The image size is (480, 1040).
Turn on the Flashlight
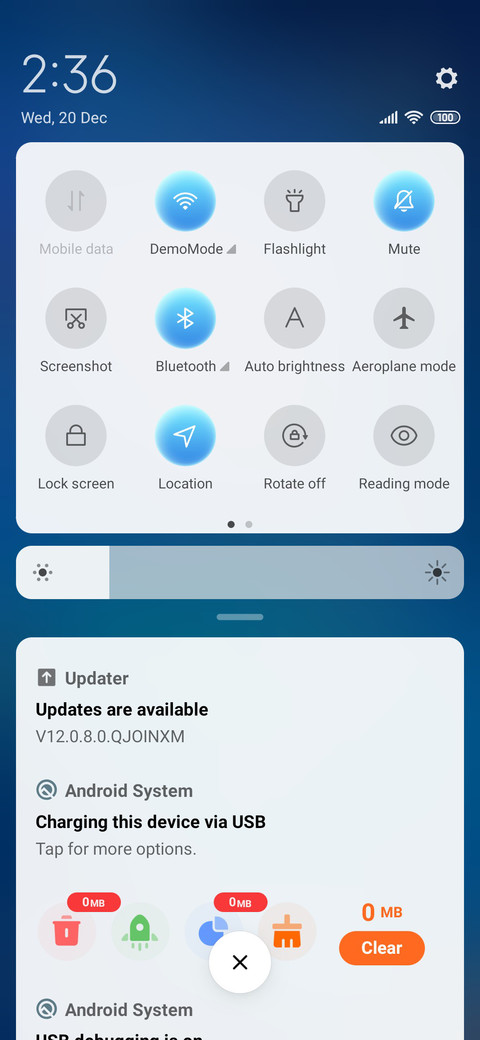pyautogui.click(x=294, y=201)
